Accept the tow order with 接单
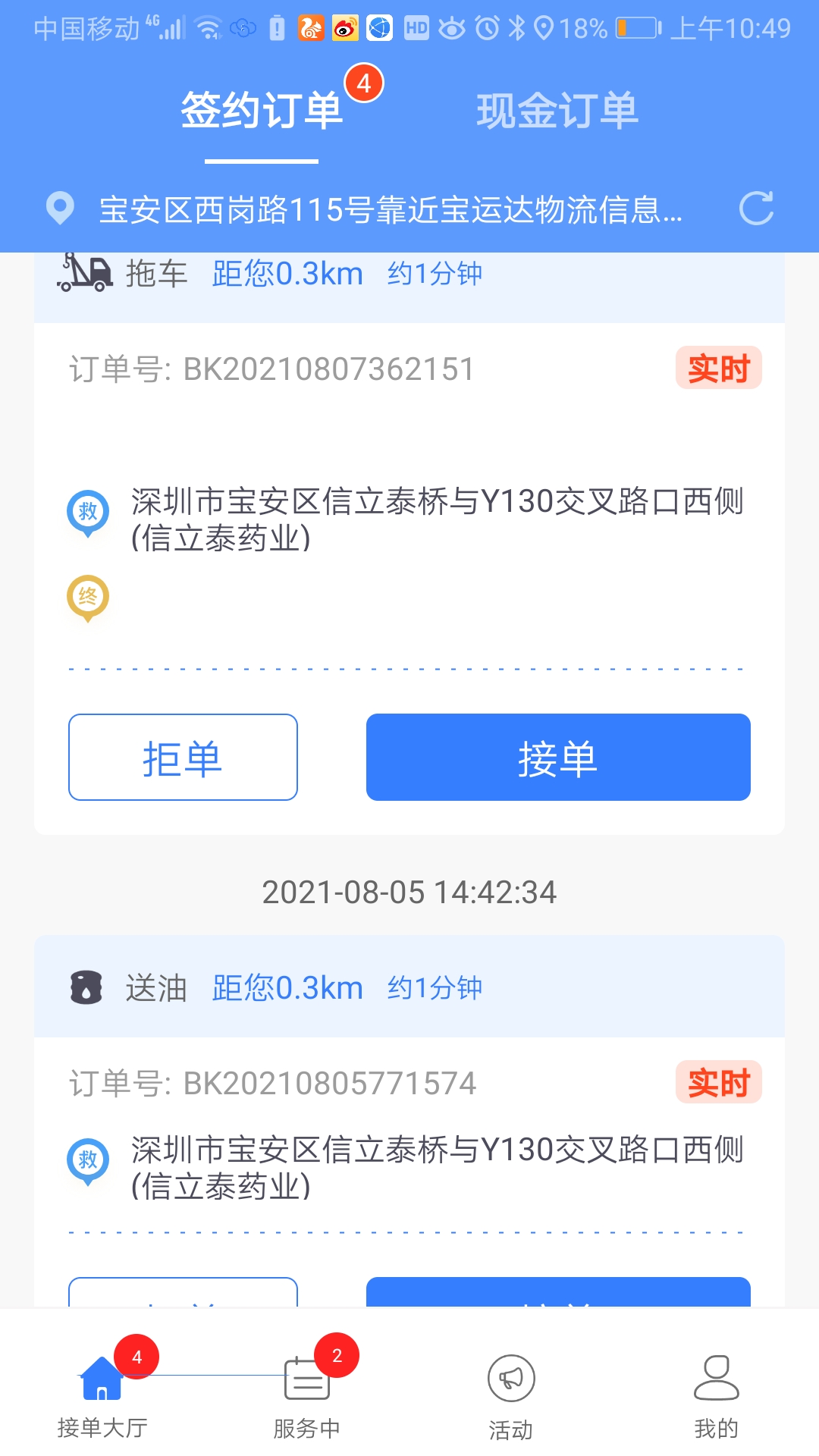 coord(558,757)
